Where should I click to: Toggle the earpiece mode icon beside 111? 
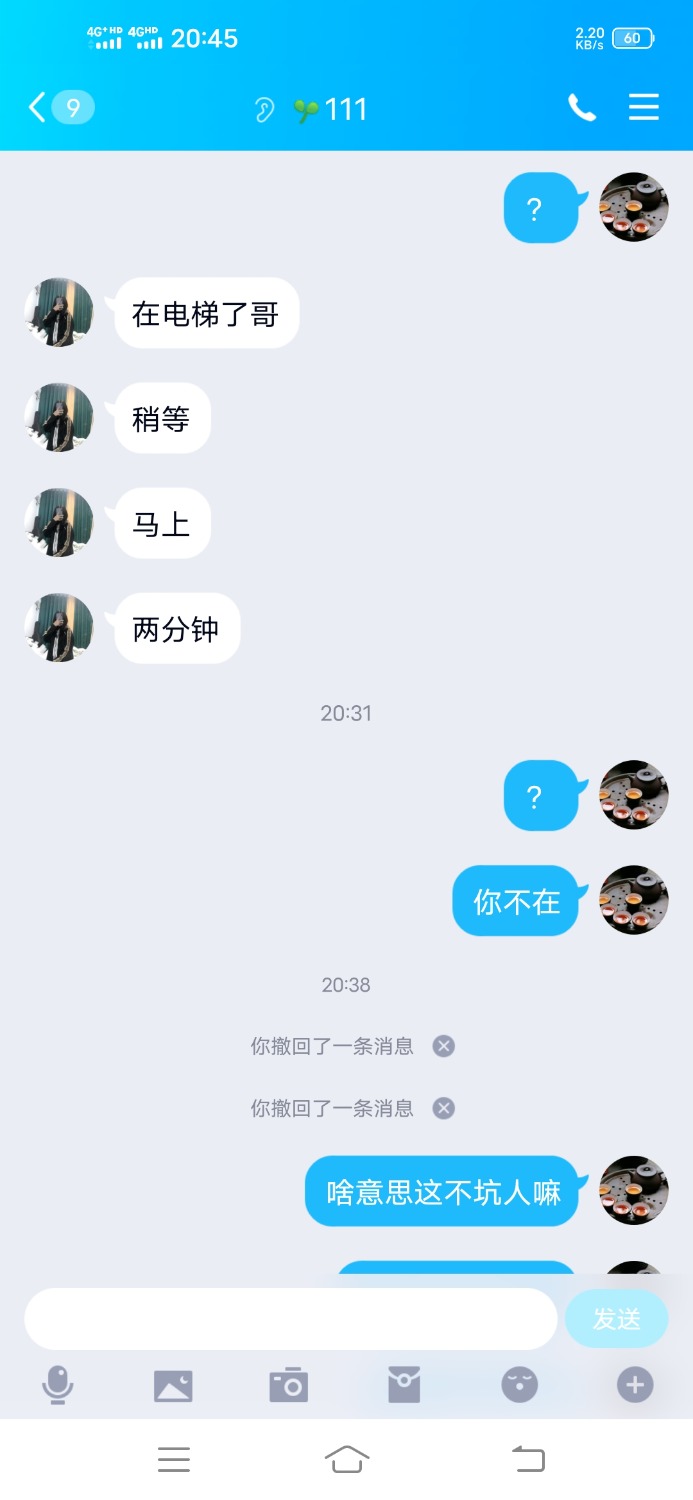point(264,109)
